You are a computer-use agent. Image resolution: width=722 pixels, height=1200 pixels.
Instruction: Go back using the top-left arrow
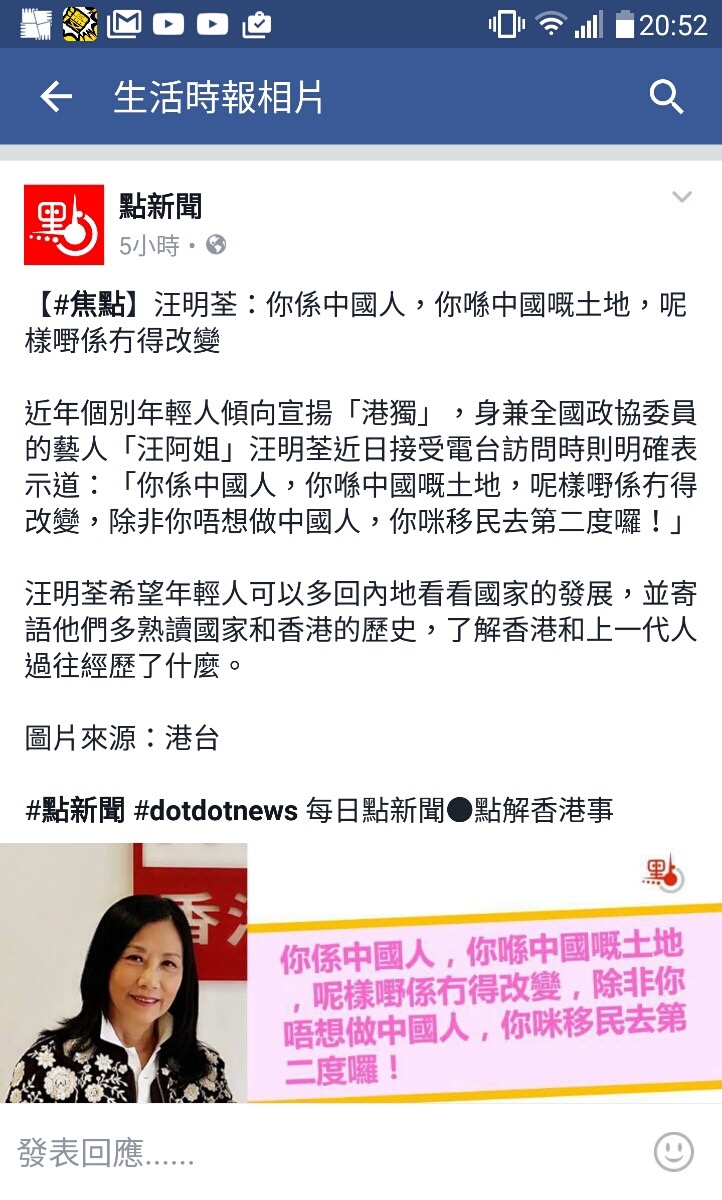[x=56, y=97]
